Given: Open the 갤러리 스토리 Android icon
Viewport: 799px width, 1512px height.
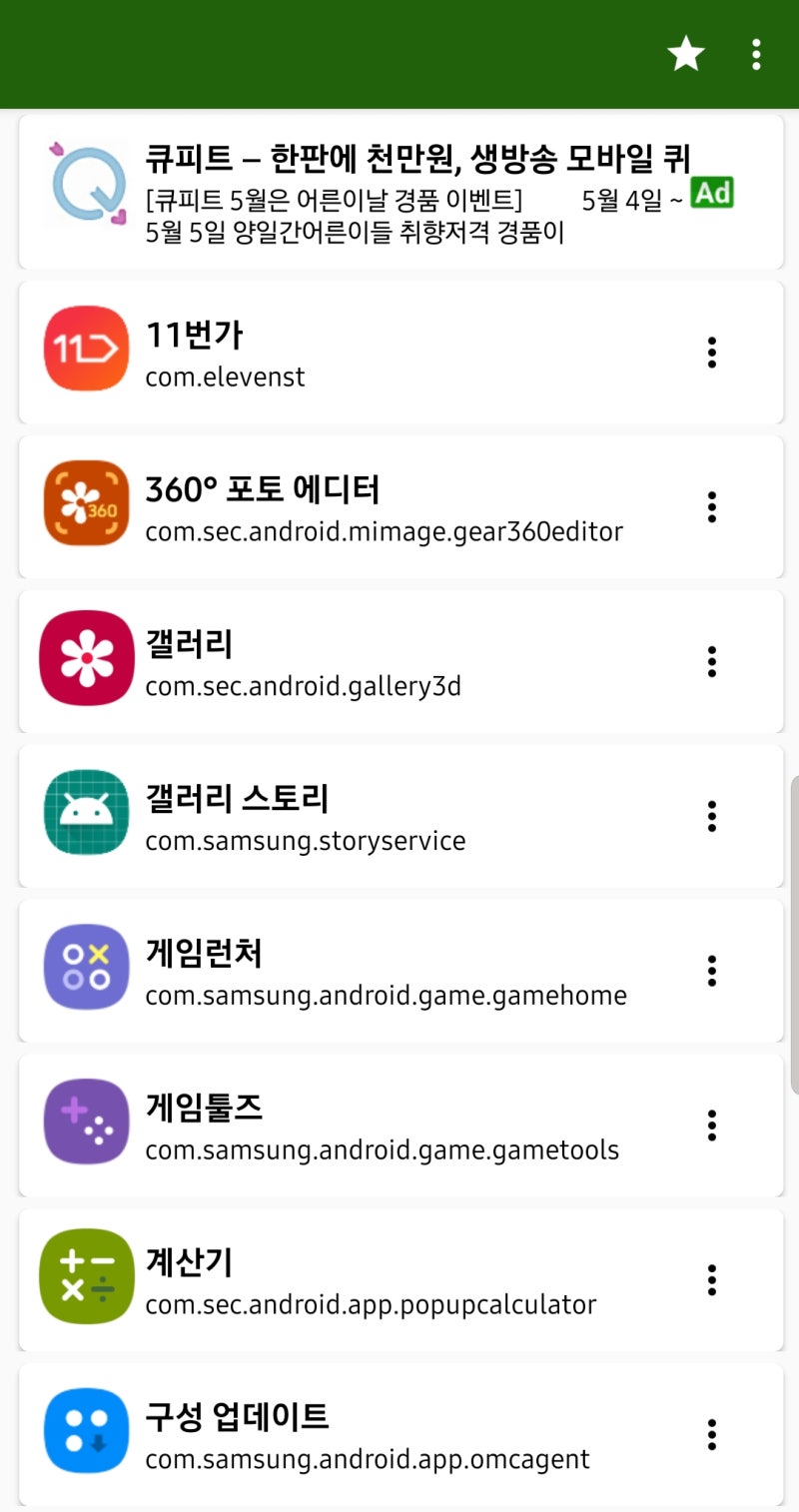Looking at the screenshot, I should tap(86, 815).
